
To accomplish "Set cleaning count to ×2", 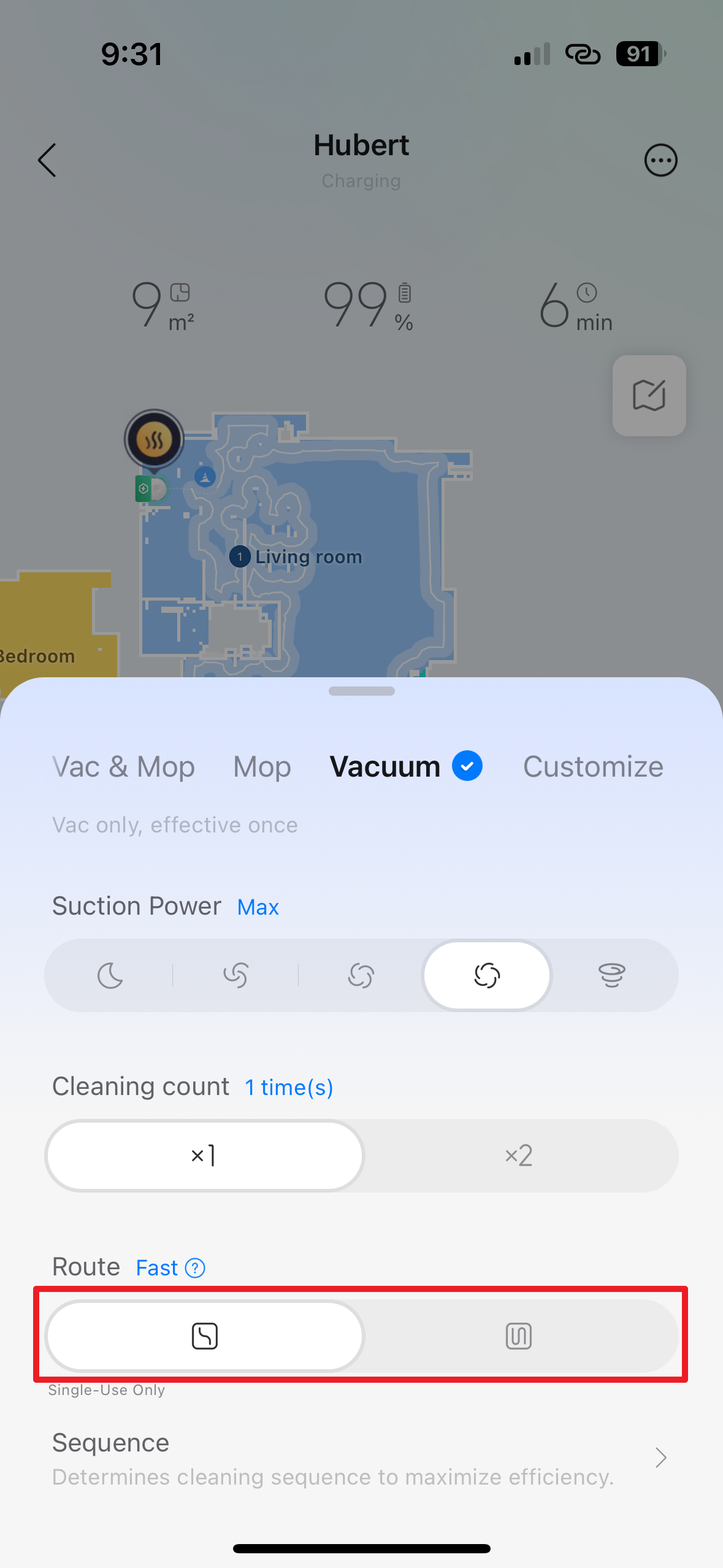I will 519,1156.
